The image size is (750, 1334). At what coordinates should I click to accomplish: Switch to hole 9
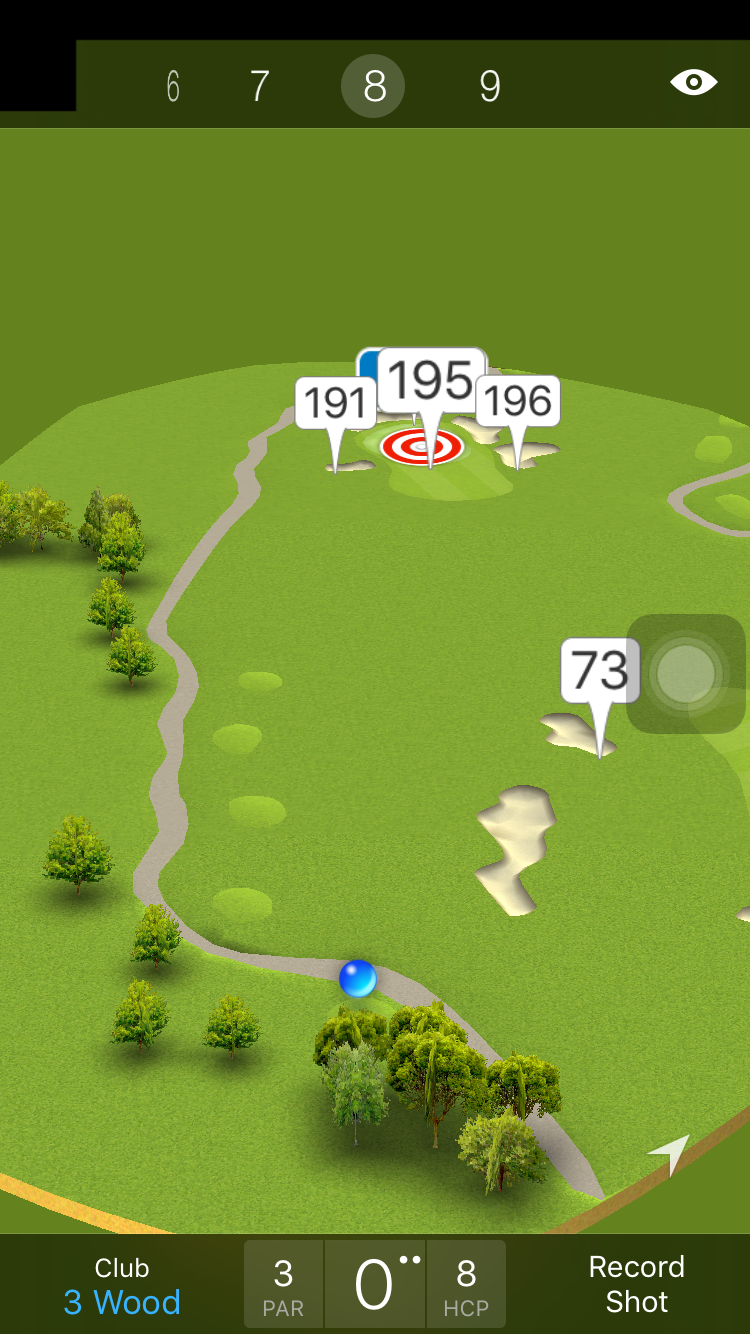489,86
